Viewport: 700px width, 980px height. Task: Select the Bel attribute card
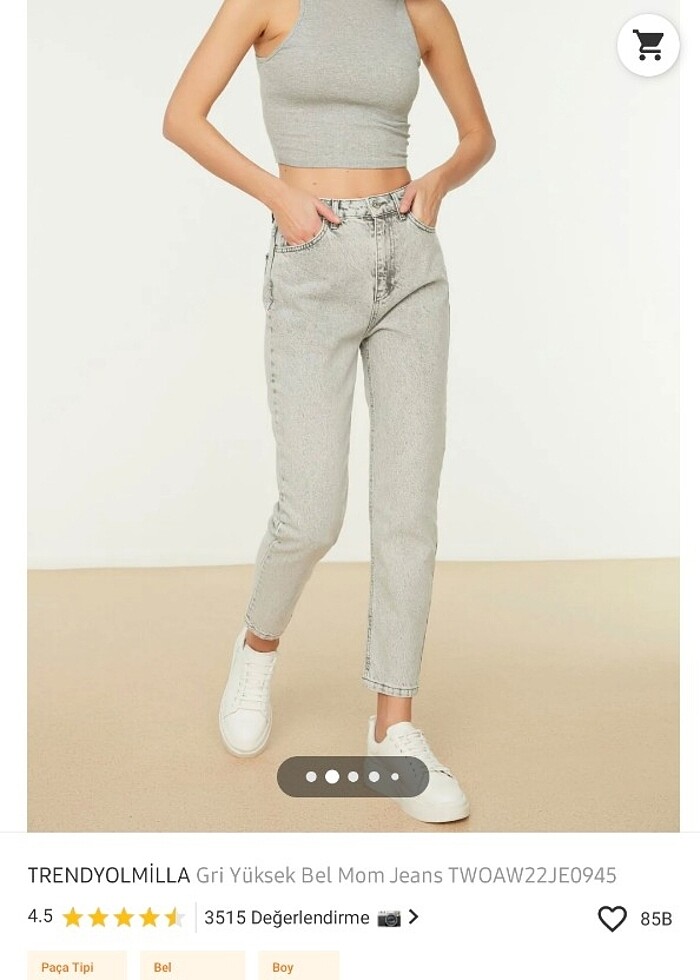coord(192,966)
